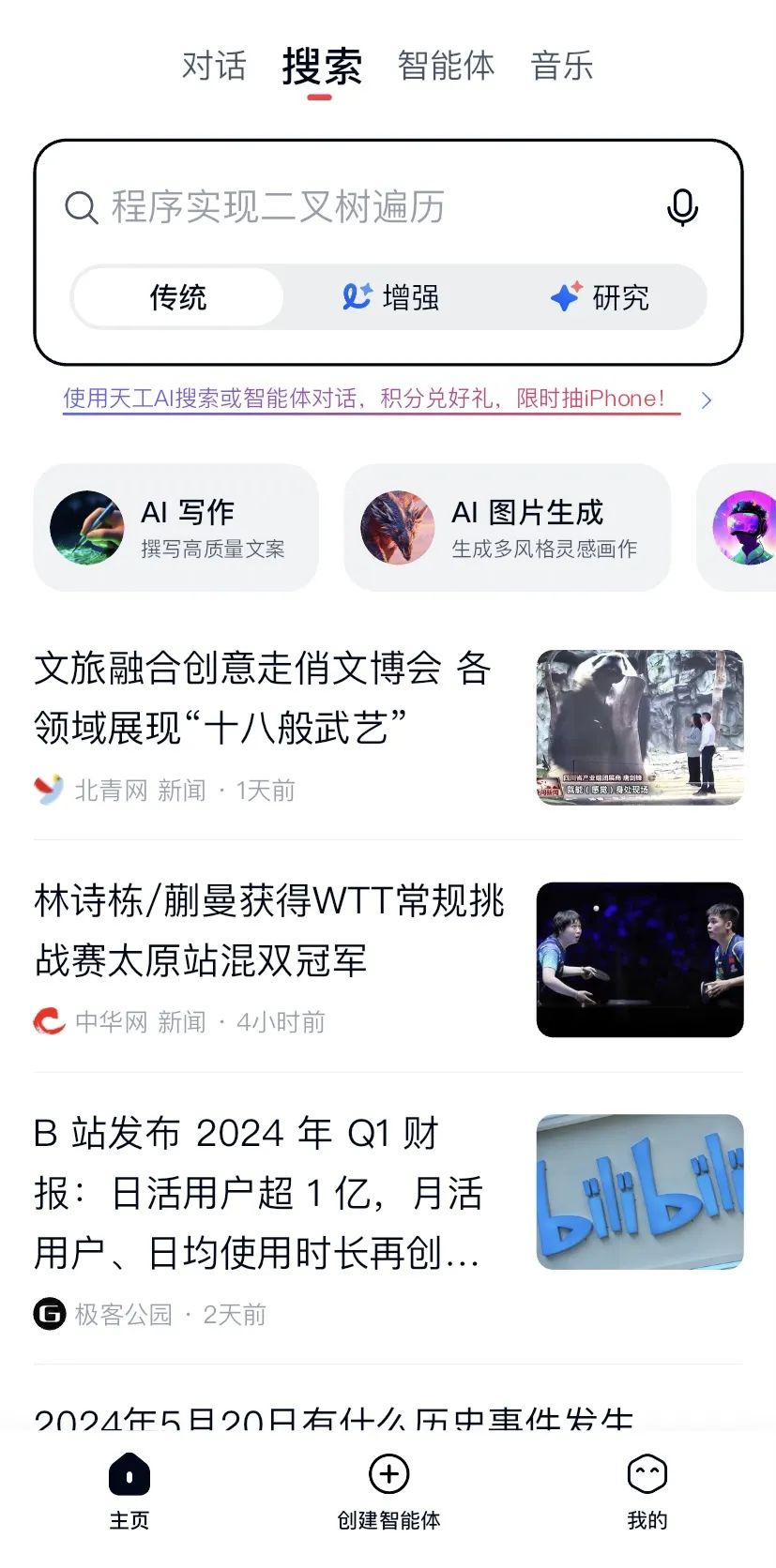Switch to the 对话 tab
Screen dimensions: 776x1568
214,67
